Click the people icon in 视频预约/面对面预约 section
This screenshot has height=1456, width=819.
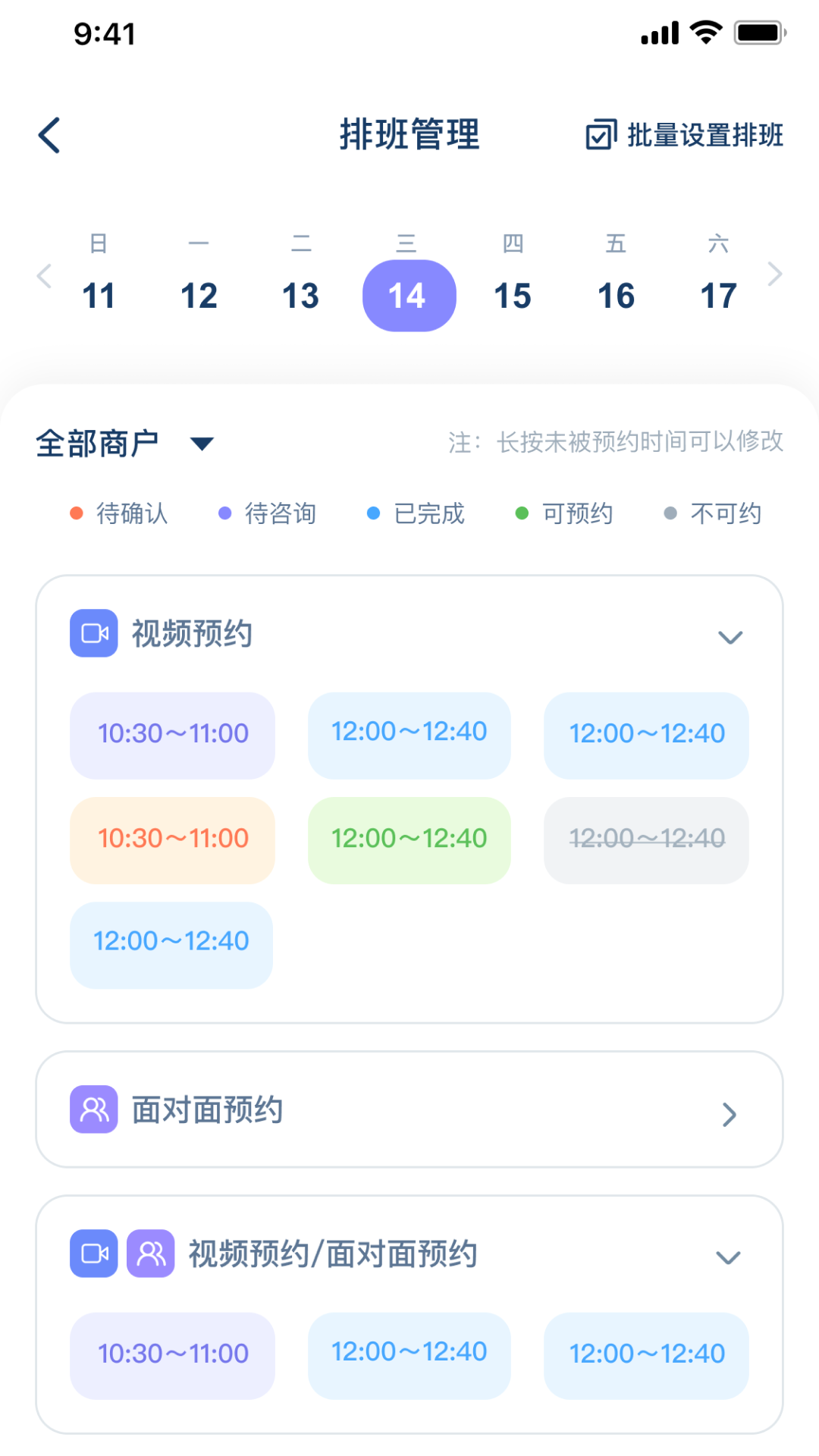pyautogui.click(x=151, y=1255)
